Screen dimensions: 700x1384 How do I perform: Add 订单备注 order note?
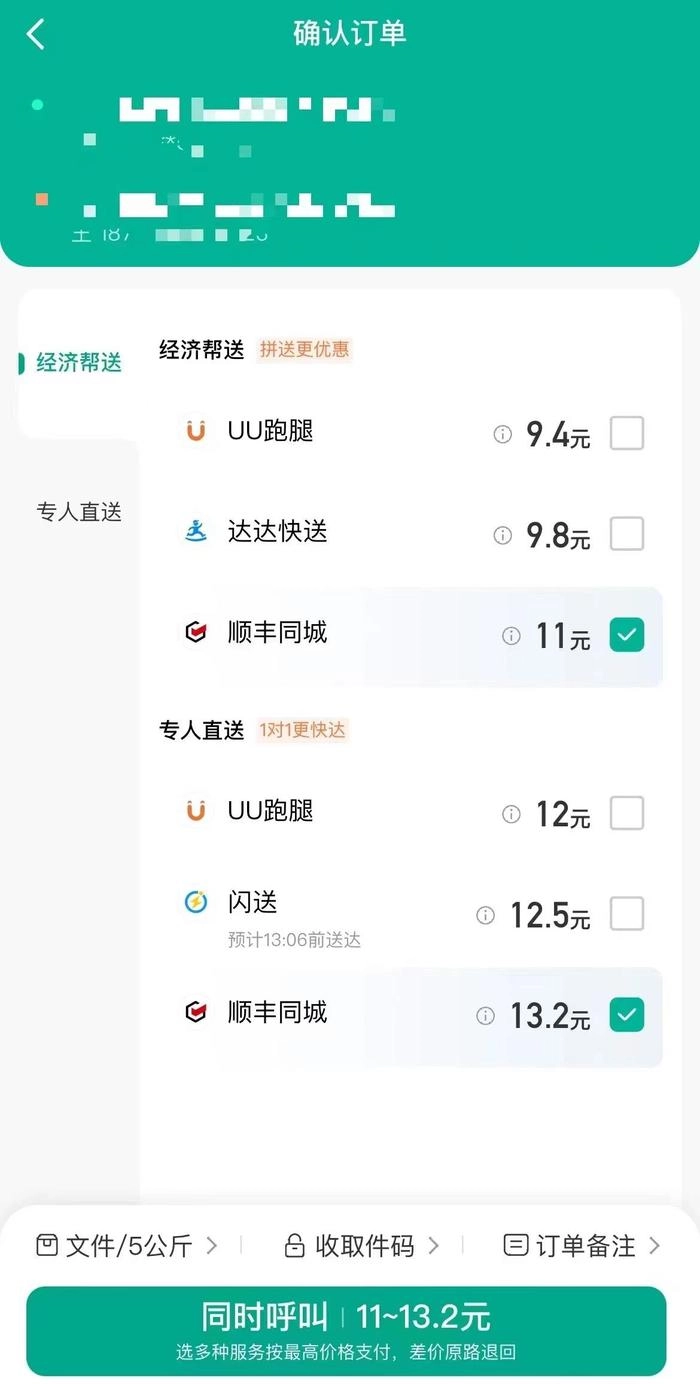tap(582, 1245)
